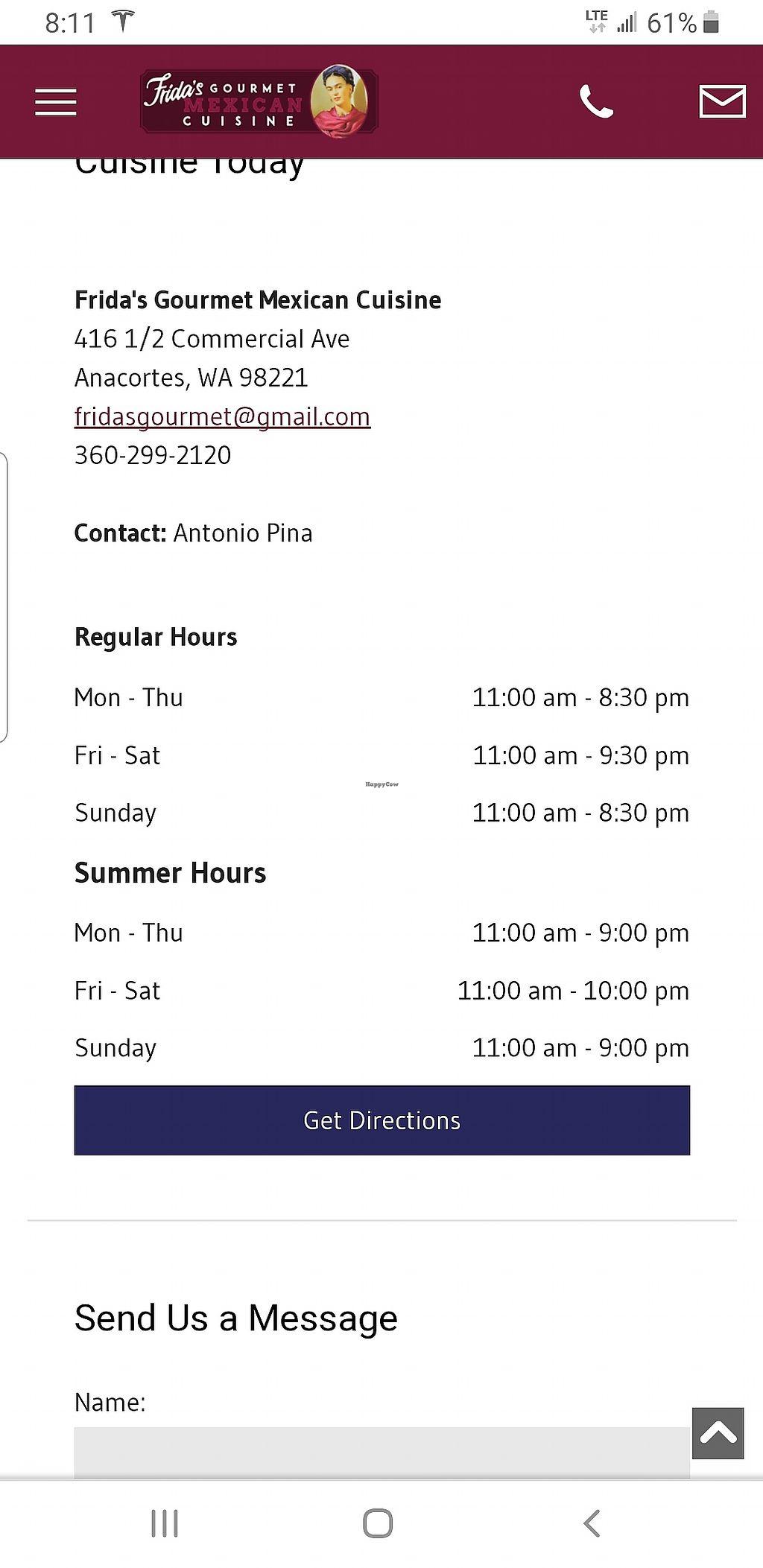The image size is (763, 1568).
Task: Tap the Get Directions button
Action: click(381, 1120)
